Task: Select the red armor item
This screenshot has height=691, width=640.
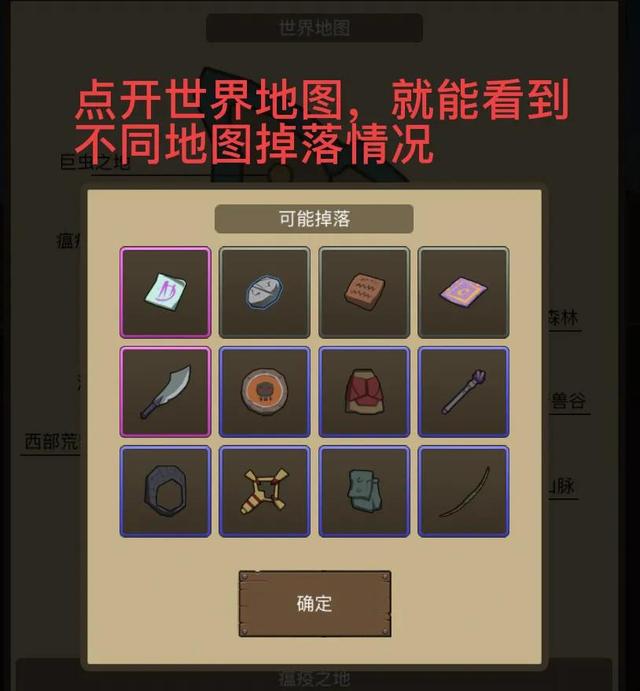Action: click(364, 391)
